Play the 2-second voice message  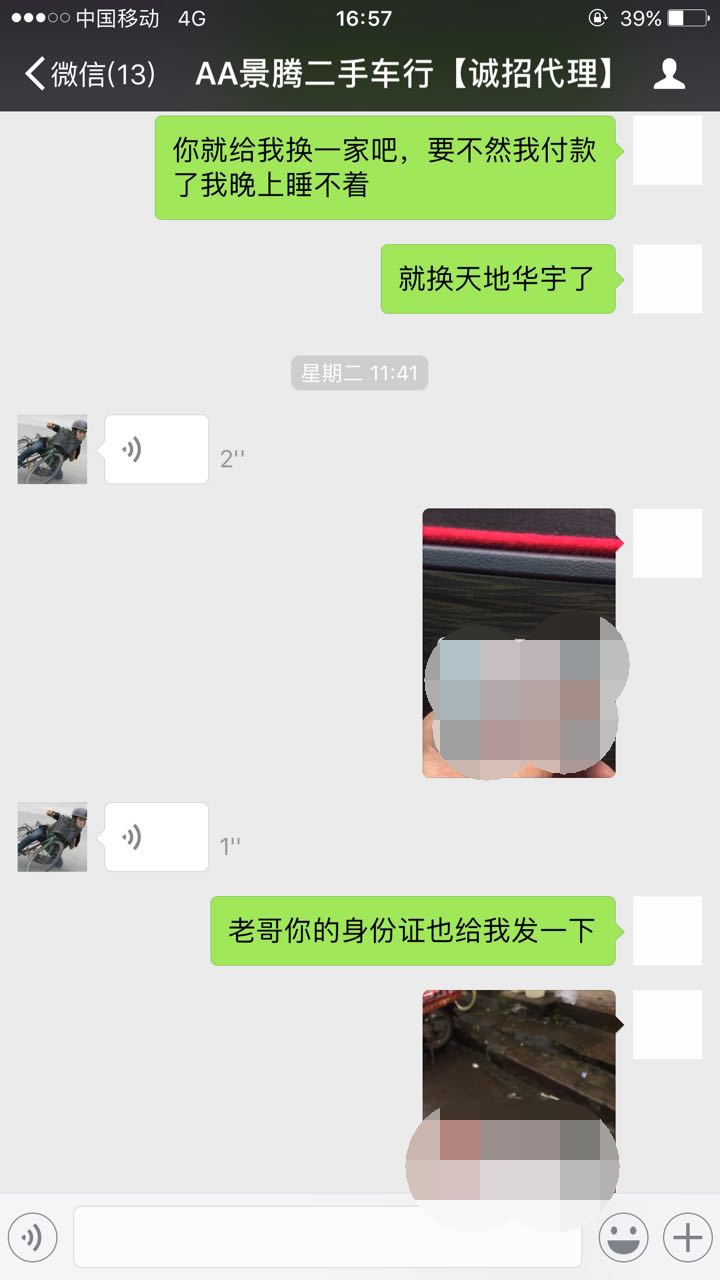point(156,450)
